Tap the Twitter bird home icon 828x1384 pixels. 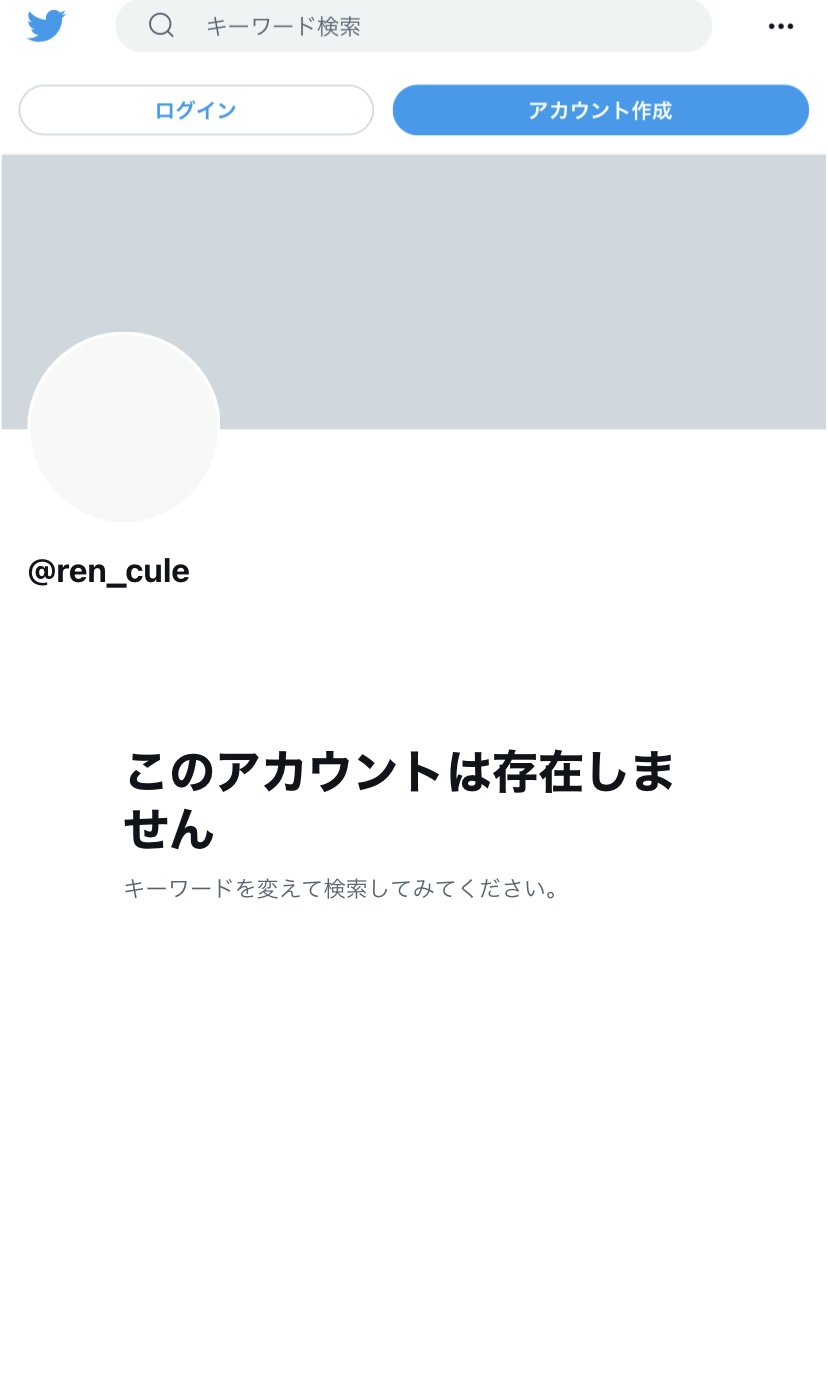46,26
